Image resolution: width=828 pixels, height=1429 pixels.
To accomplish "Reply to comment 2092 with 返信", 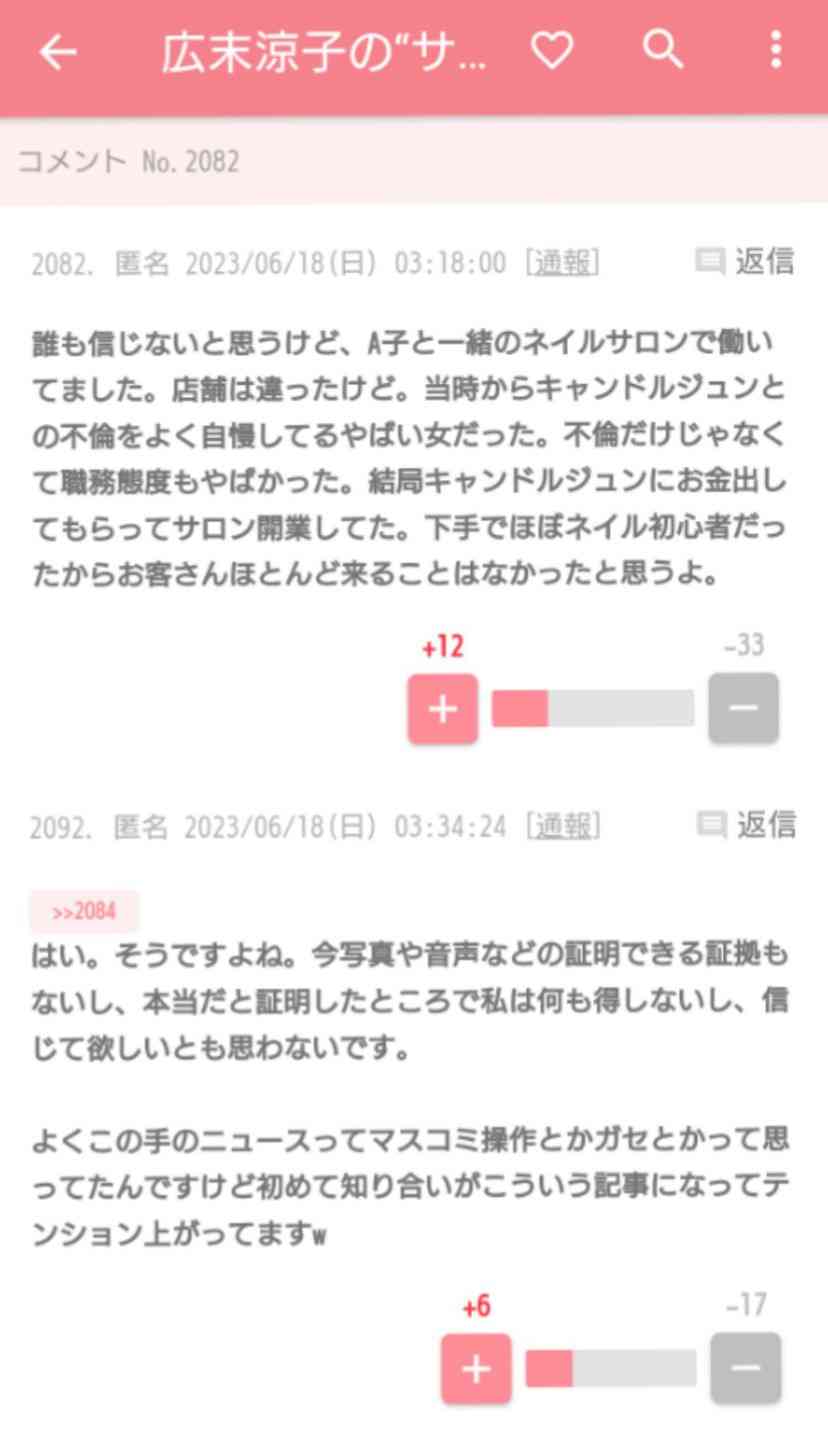I will 747,825.
